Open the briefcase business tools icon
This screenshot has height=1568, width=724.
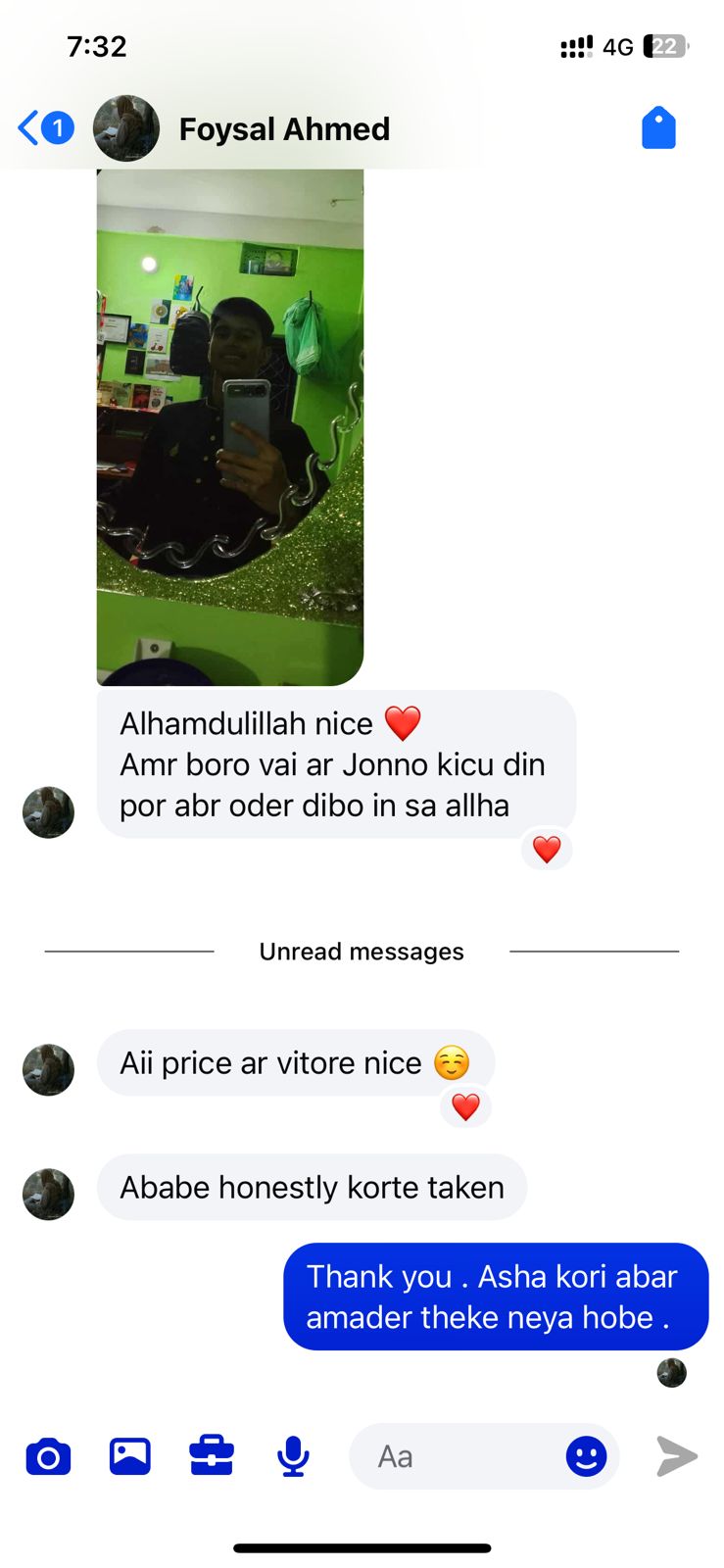(212, 1456)
